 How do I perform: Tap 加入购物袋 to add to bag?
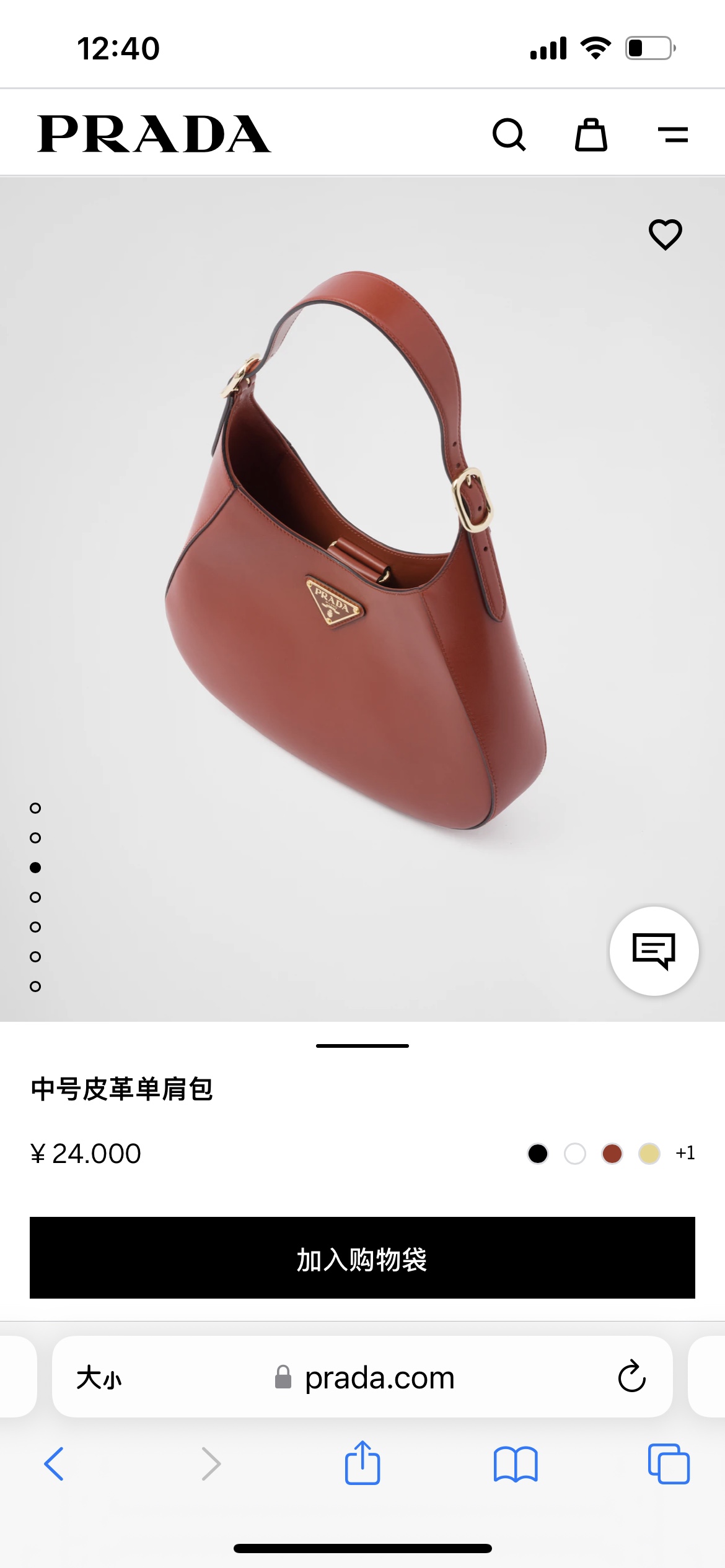tap(362, 1258)
